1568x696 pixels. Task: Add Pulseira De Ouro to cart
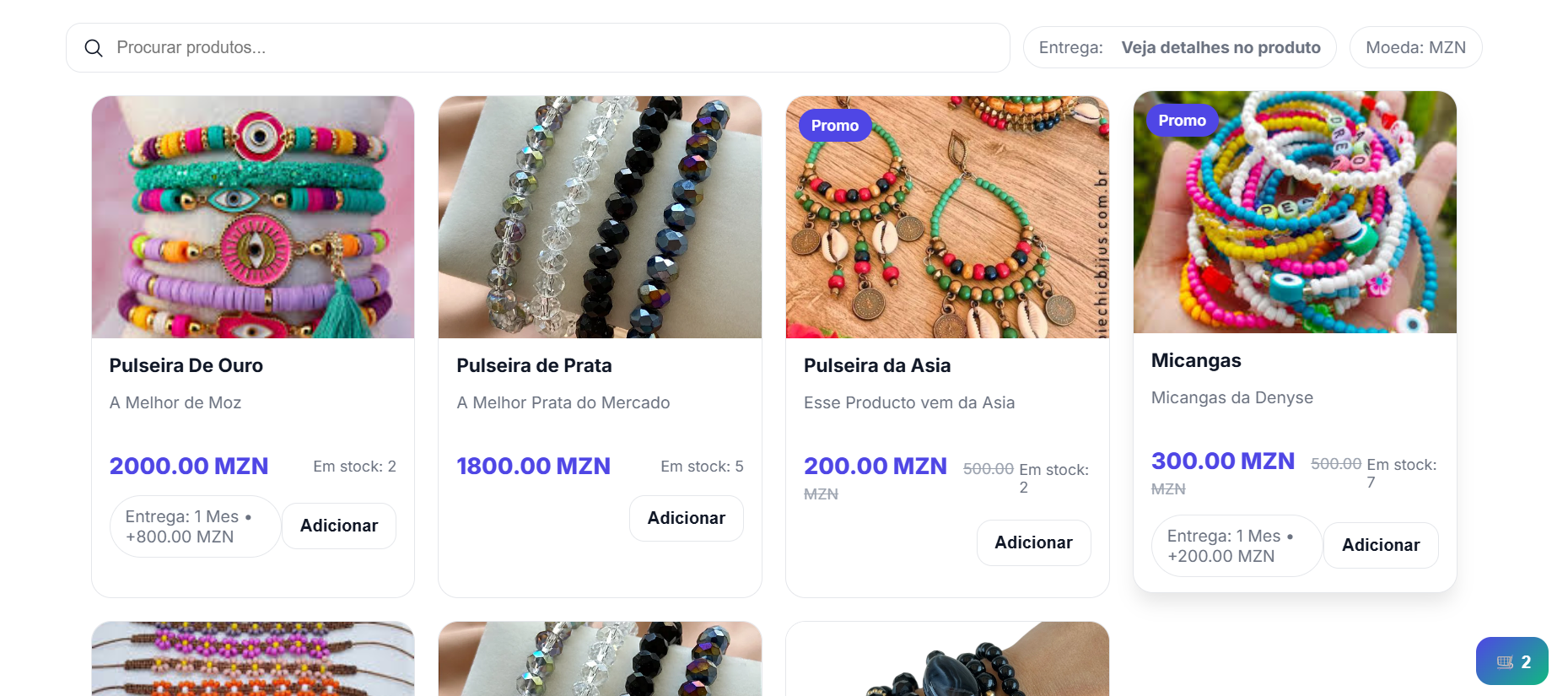(338, 526)
